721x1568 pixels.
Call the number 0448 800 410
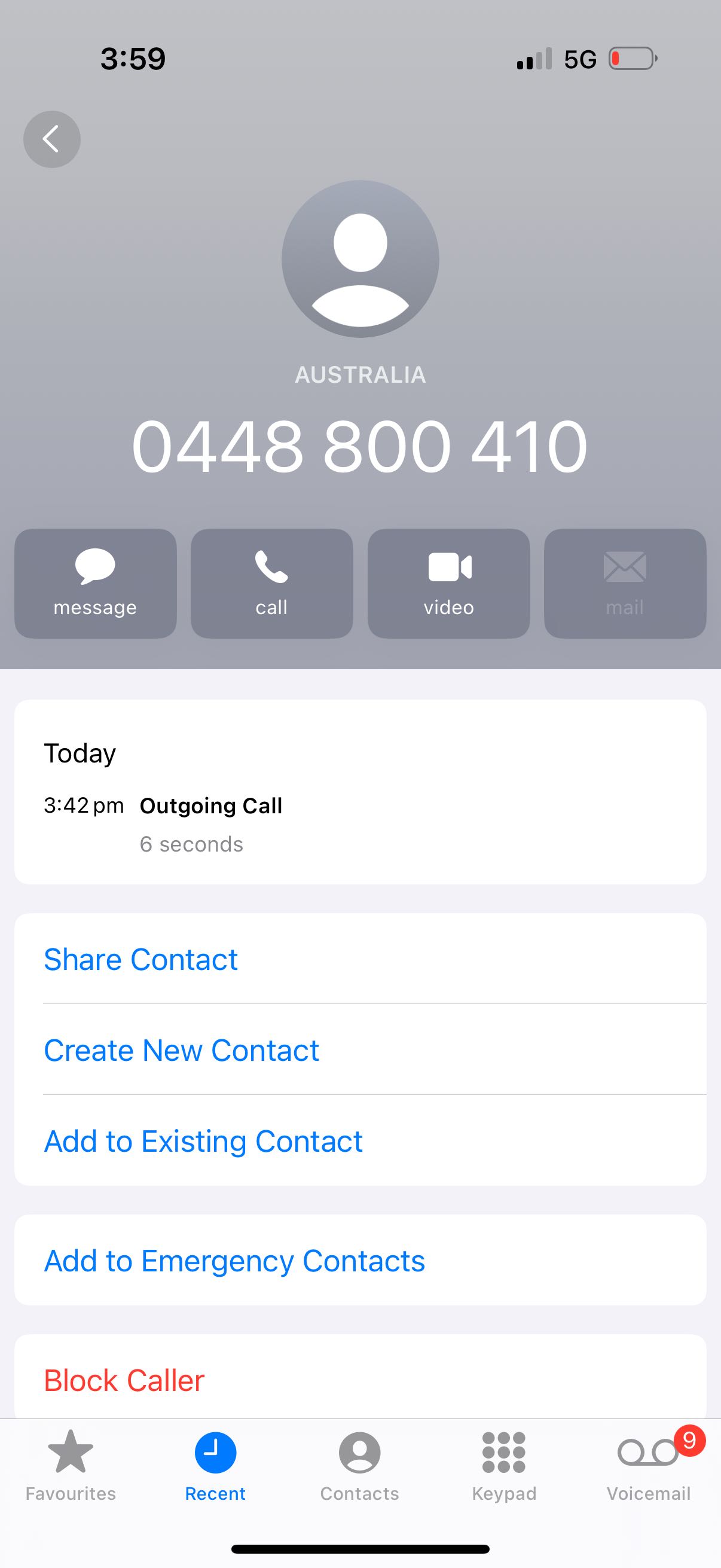271,582
